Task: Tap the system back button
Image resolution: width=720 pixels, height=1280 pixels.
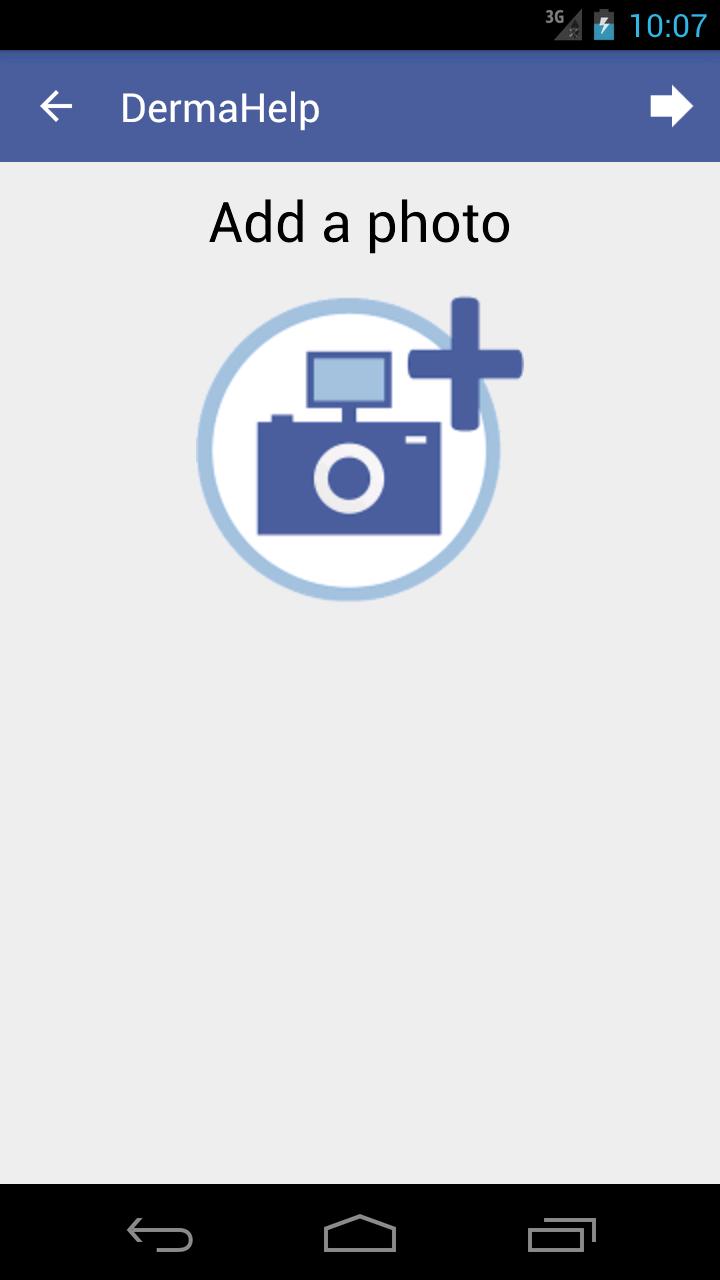Action: (x=160, y=1235)
